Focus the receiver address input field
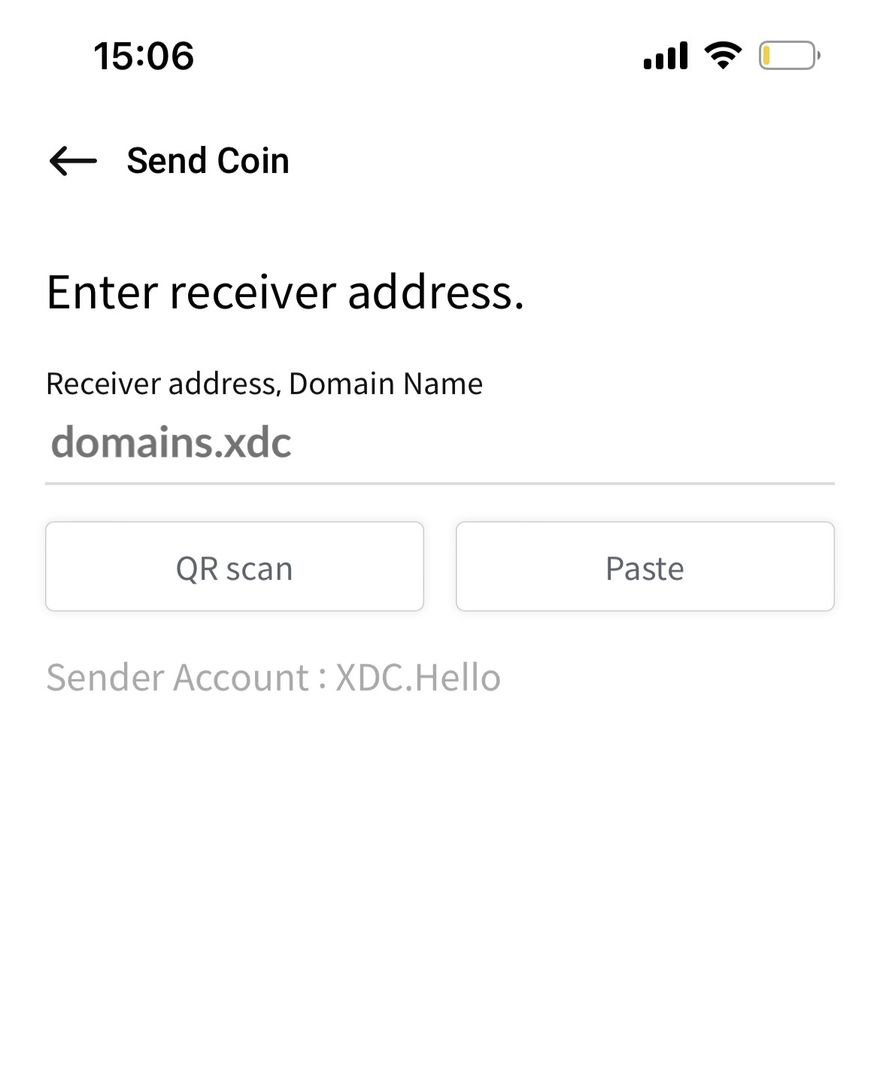Screen dimensions: 880x1084 pos(438,443)
